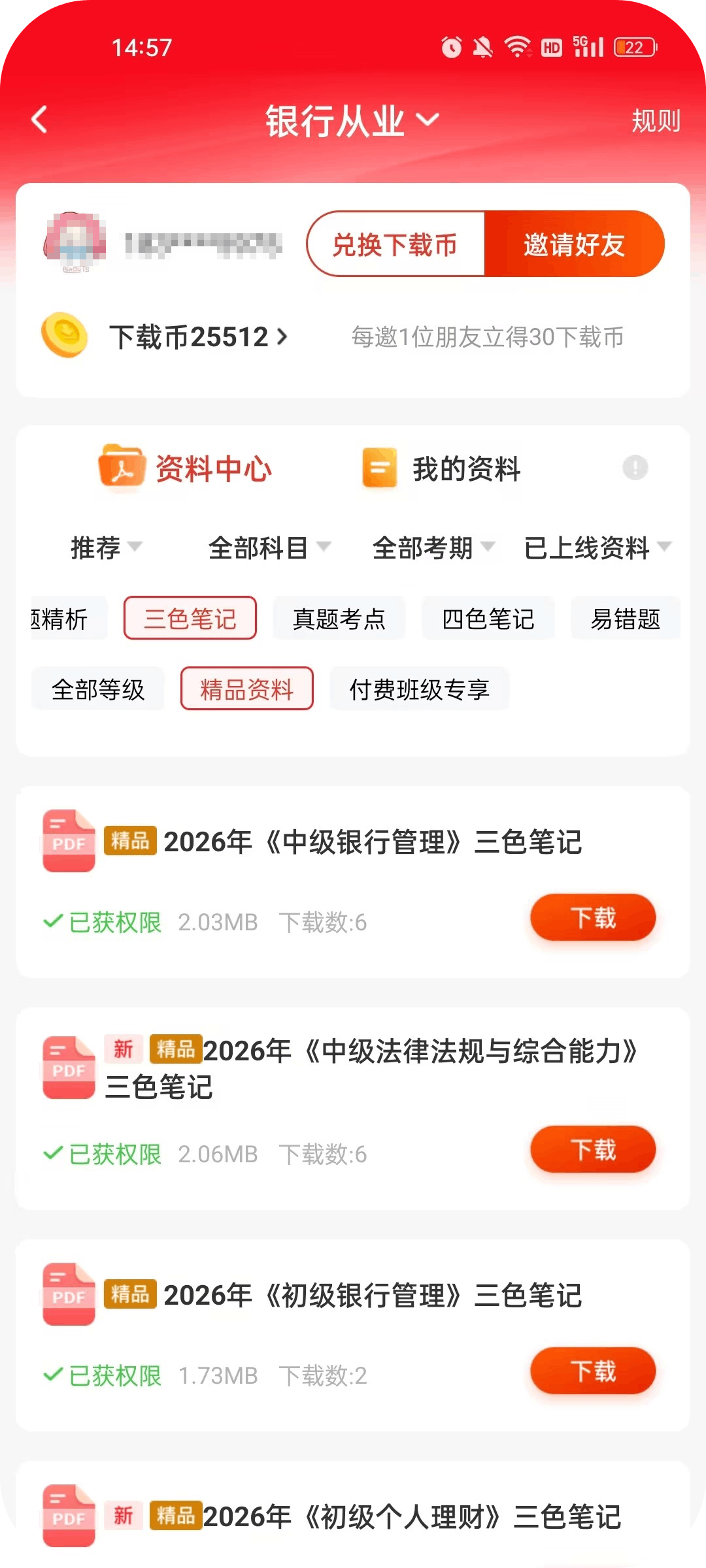Enable the 四色笔记 filter
706x1568 pixels.
pyautogui.click(x=488, y=617)
